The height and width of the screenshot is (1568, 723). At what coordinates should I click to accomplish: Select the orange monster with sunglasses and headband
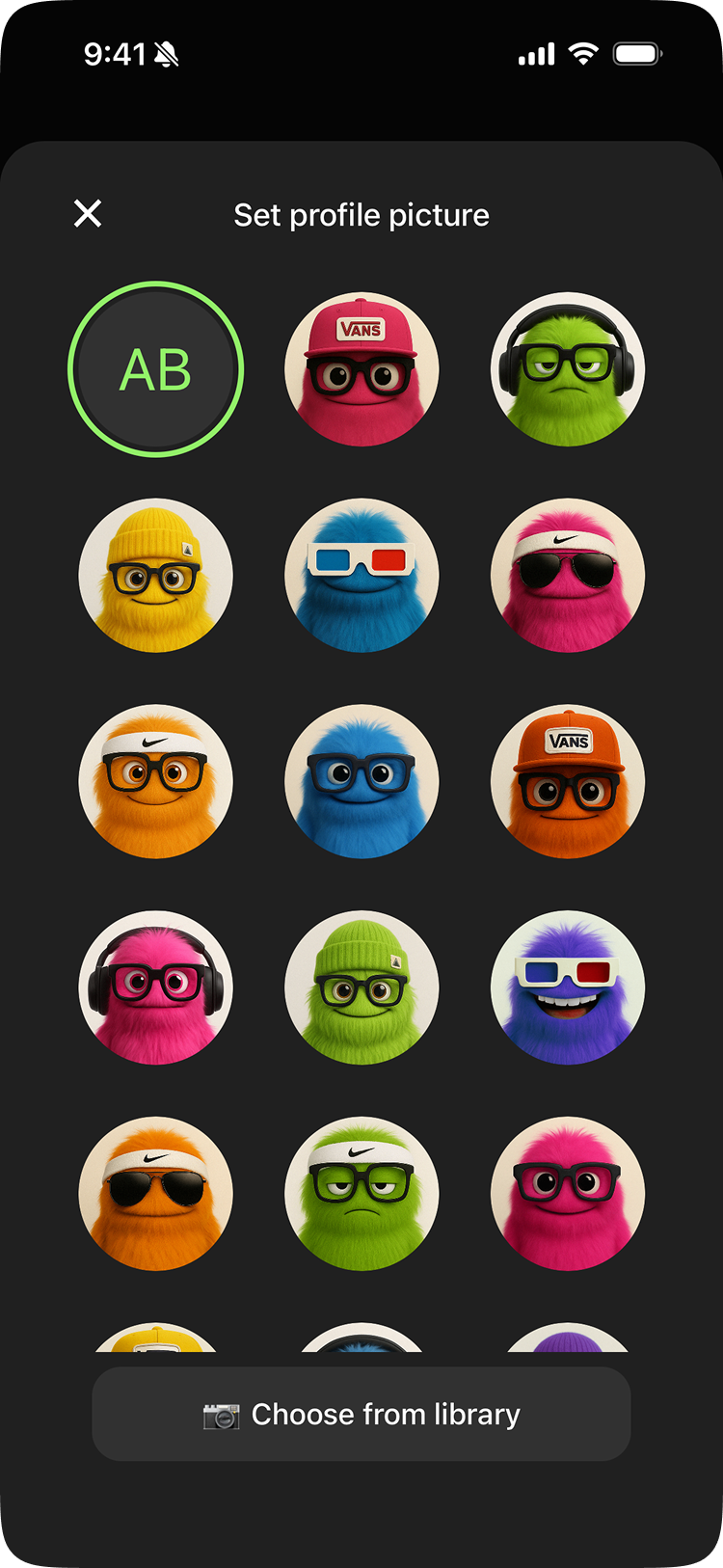(x=155, y=1194)
